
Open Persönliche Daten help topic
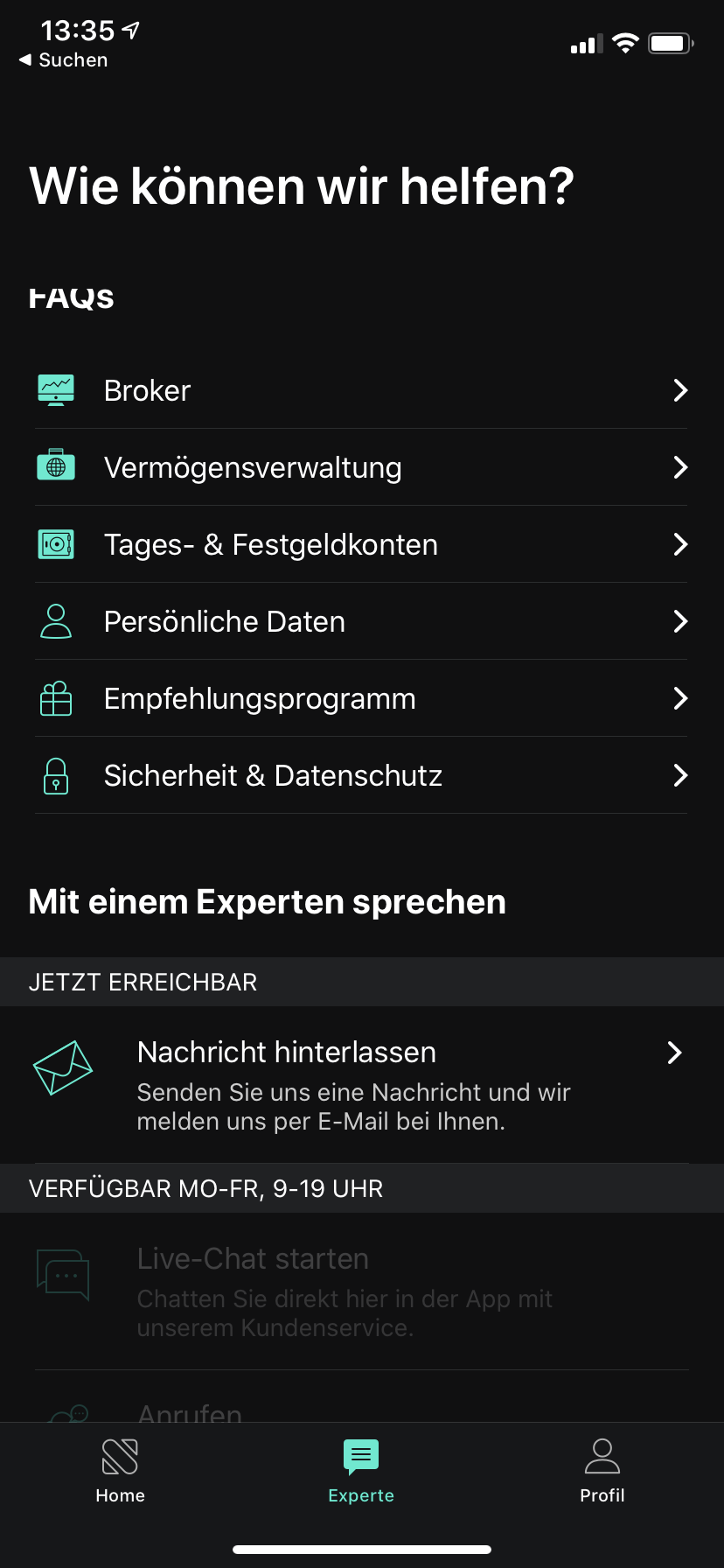tap(361, 621)
